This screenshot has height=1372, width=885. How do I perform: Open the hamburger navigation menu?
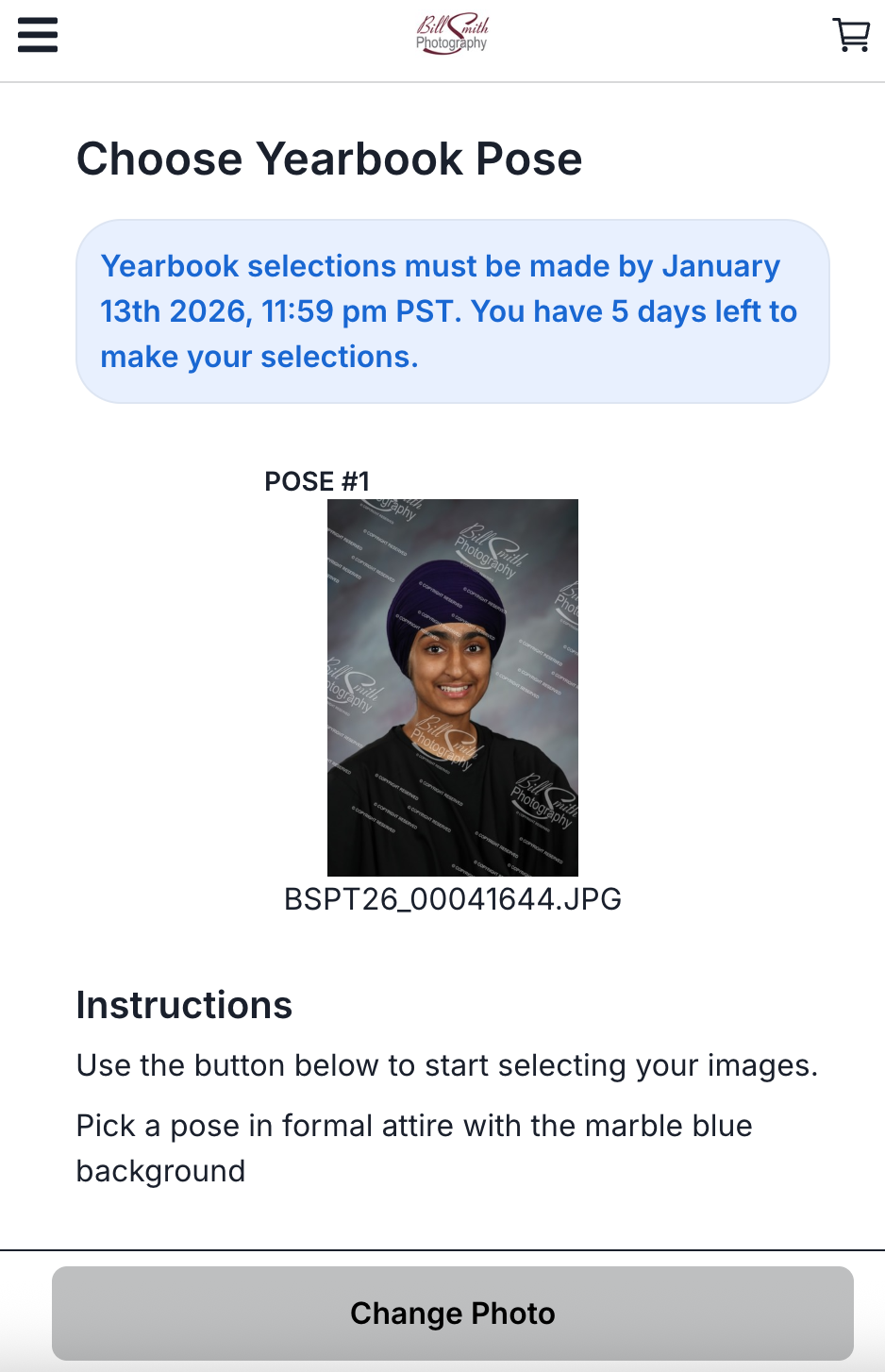pos(38,35)
